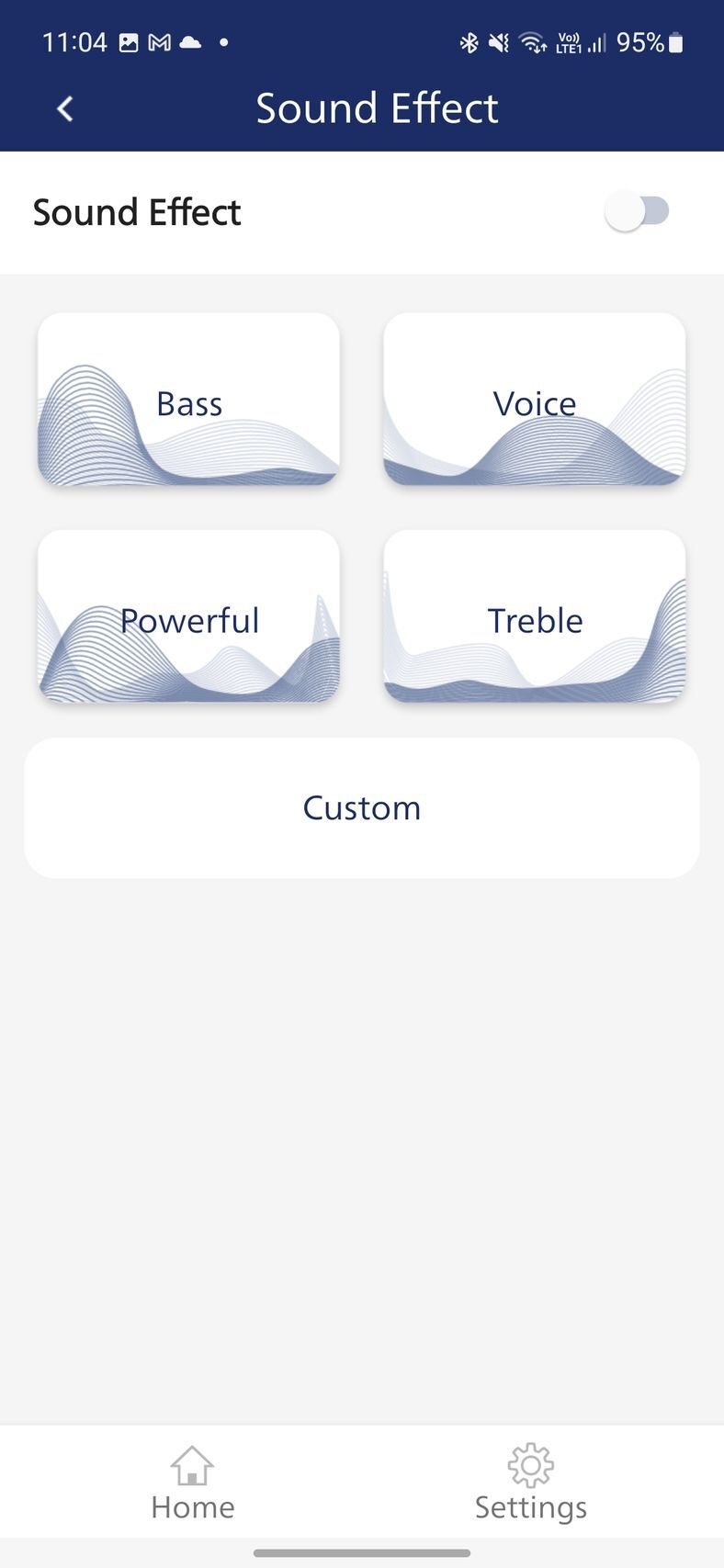Viewport: 724px width, 1568px height.
Task: Enable the Sound Effect switch
Action: (x=637, y=211)
